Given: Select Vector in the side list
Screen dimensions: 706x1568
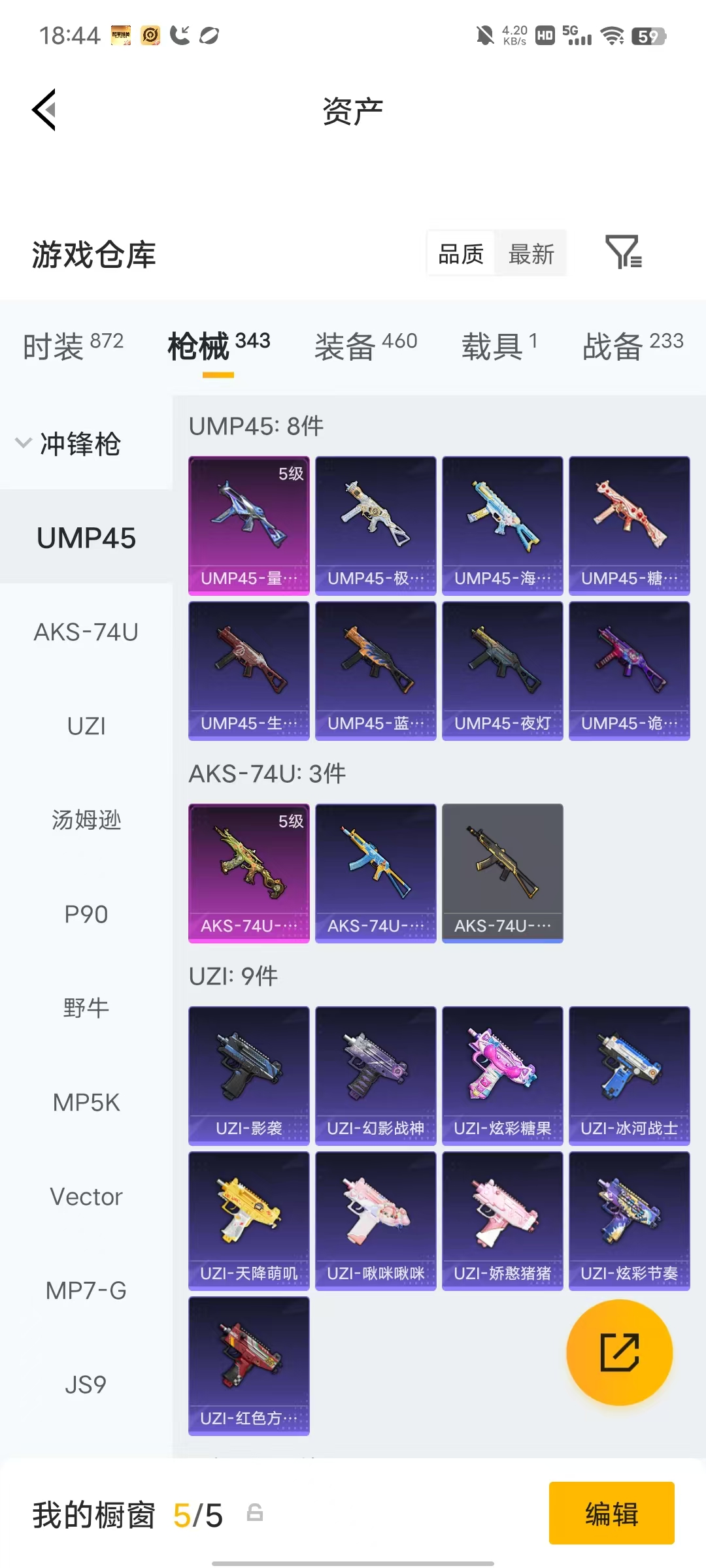Looking at the screenshot, I should tap(86, 1197).
